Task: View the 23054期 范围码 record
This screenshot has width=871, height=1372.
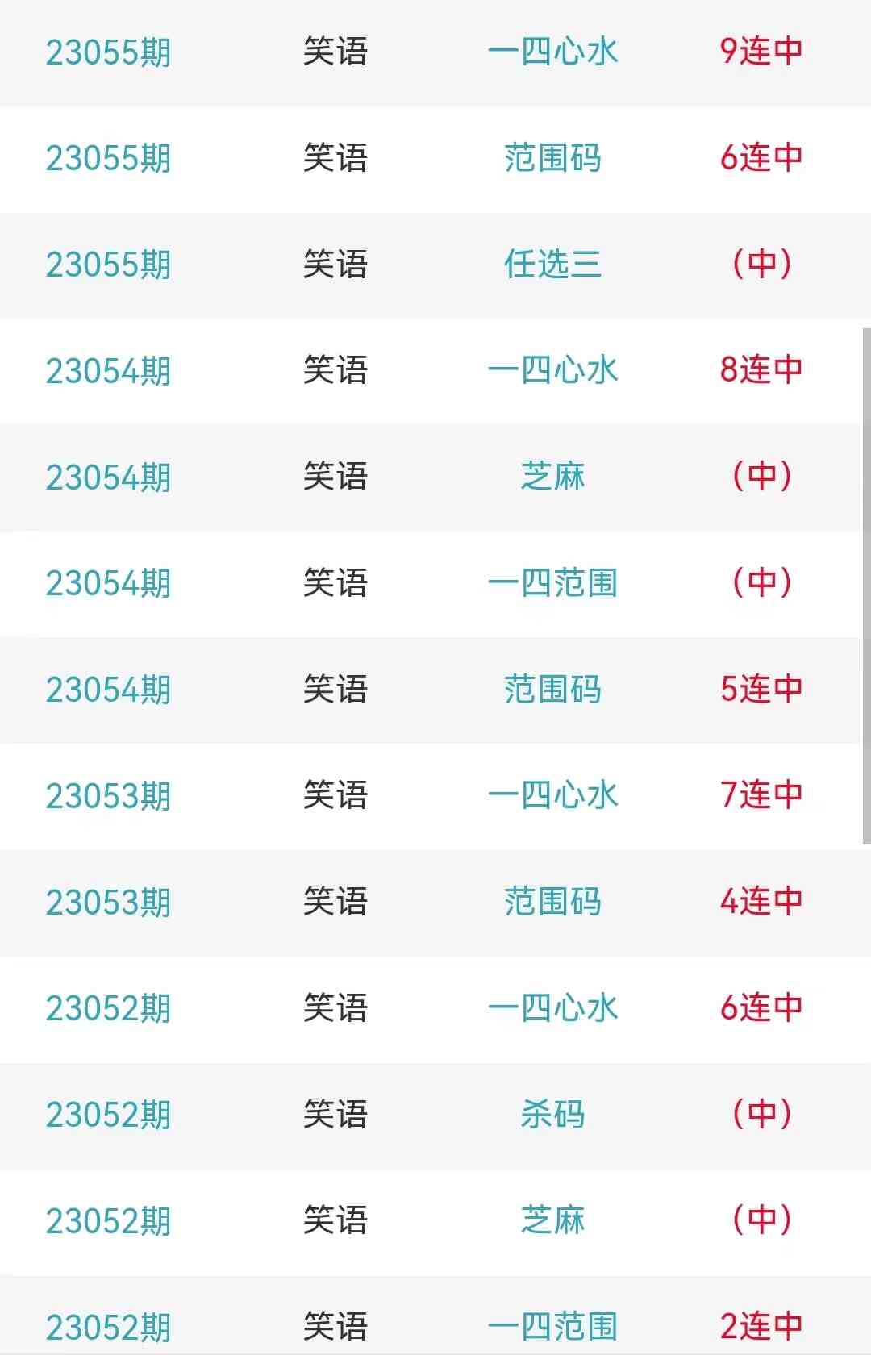Action: [552, 690]
